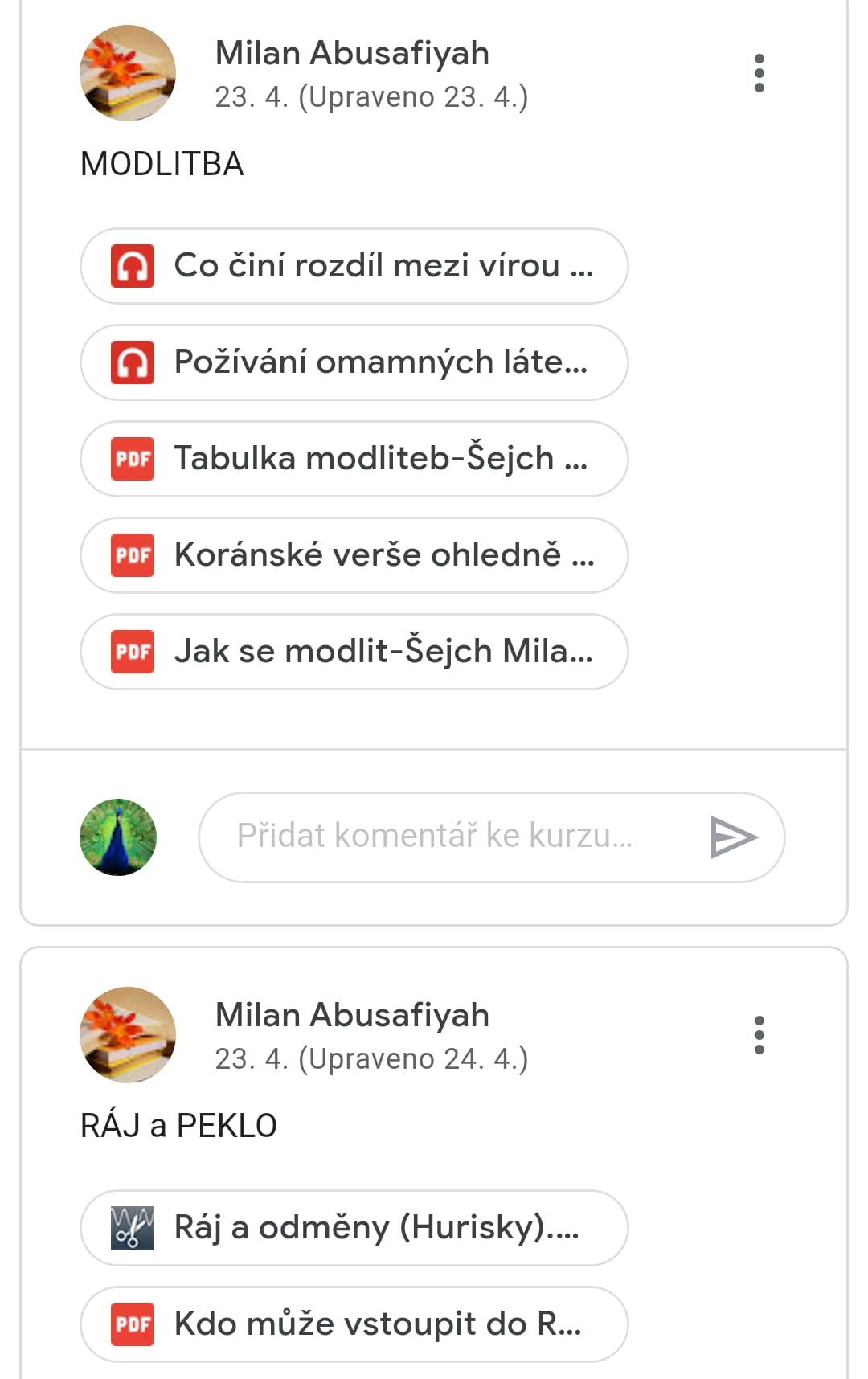
Task: Open attachment 'Ráj a odměny (Hurisky)'
Action: tap(354, 1228)
